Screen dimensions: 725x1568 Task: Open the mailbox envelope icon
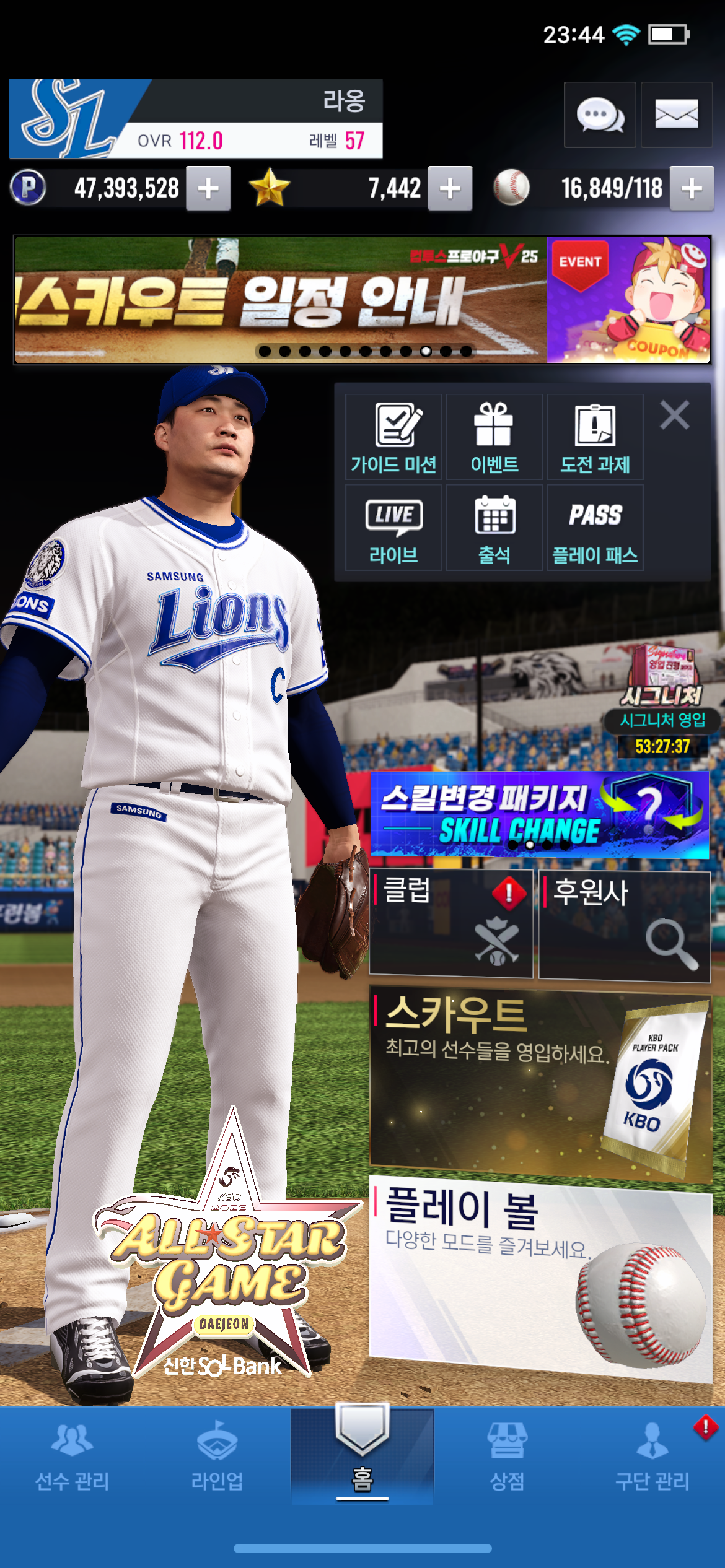(676, 115)
